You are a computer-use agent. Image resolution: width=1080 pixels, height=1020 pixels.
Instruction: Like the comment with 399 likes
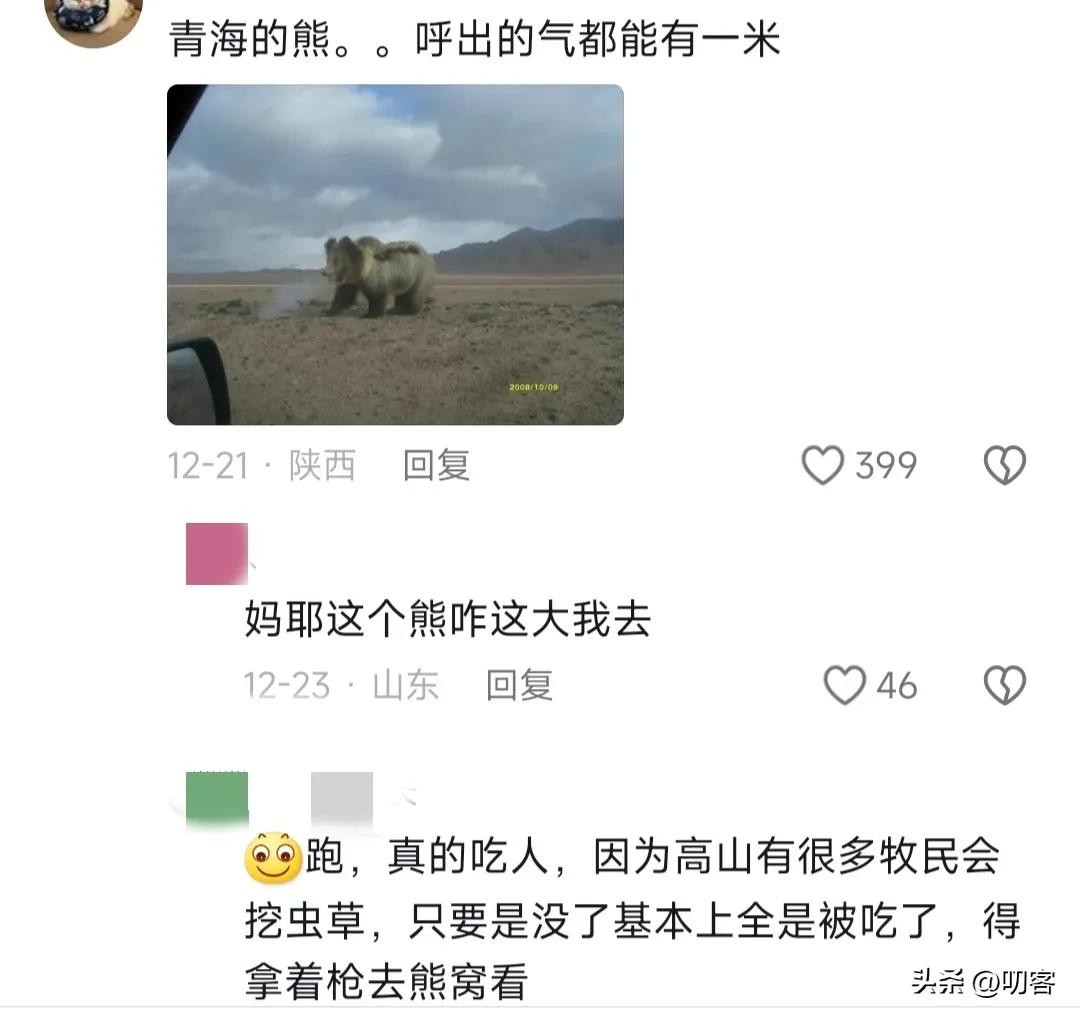pyautogui.click(x=824, y=466)
